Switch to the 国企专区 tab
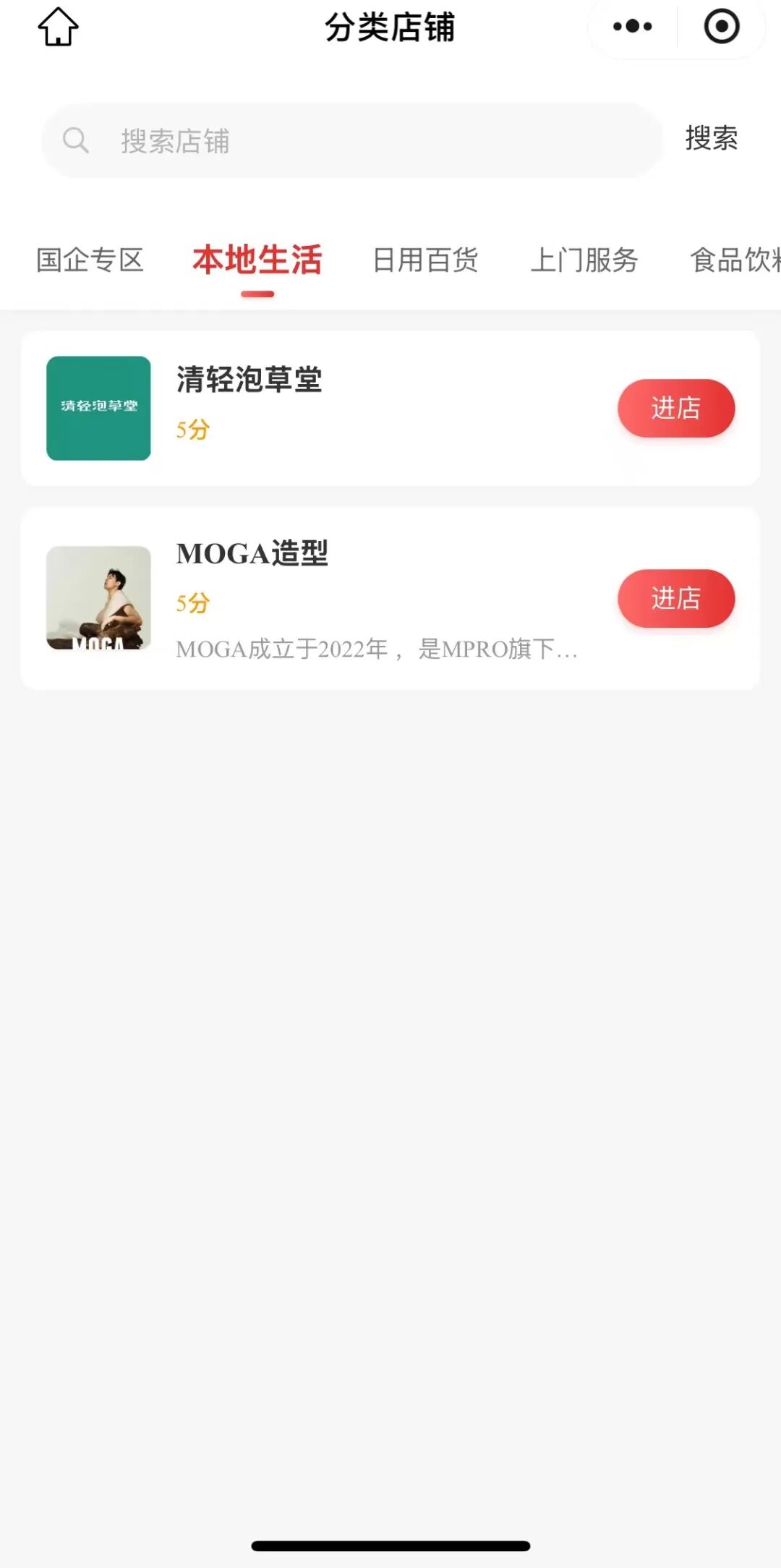The height and width of the screenshot is (1568, 781). [90, 260]
